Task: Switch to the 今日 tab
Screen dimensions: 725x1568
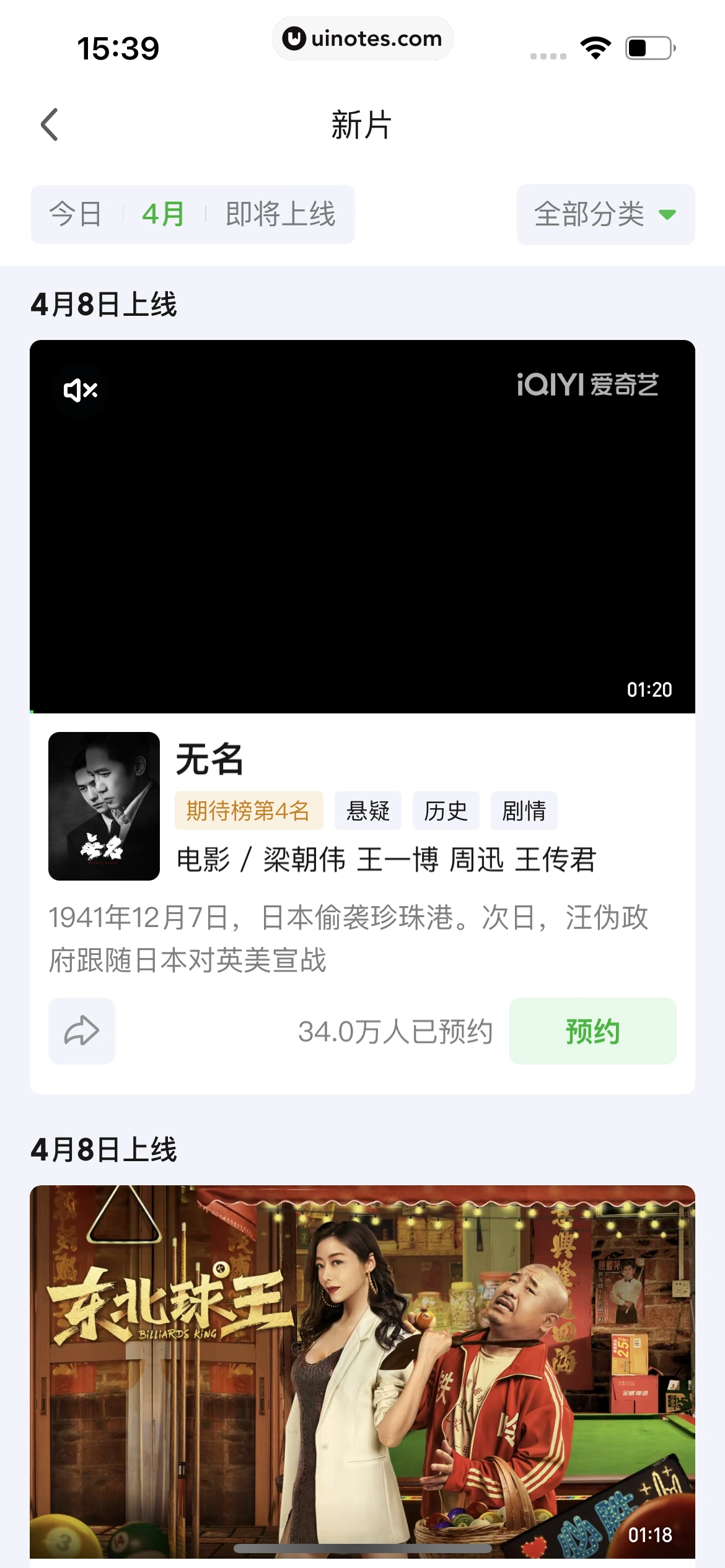Action: point(76,214)
